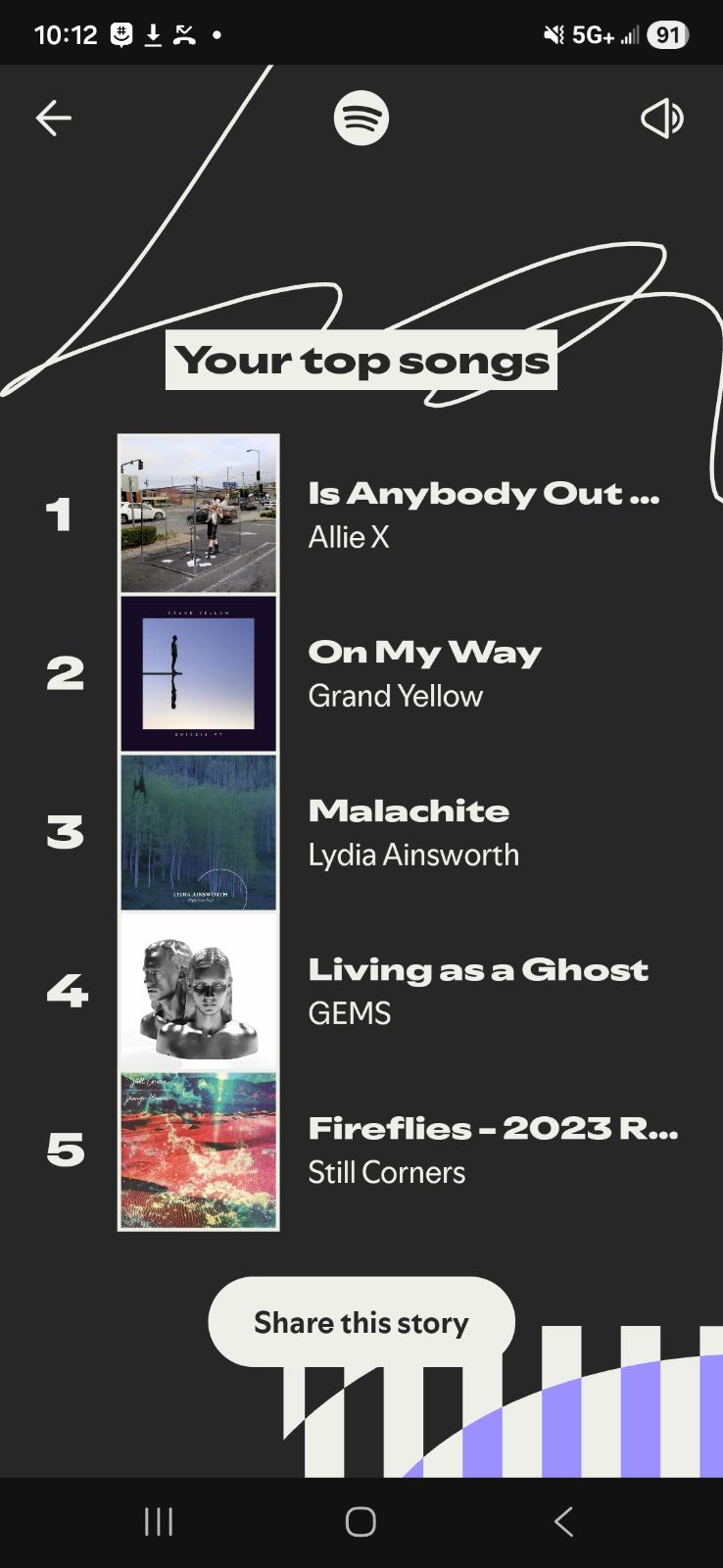This screenshot has height=1568, width=723.
Task: Go to the phone's home screen
Action: click(x=361, y=1521)
